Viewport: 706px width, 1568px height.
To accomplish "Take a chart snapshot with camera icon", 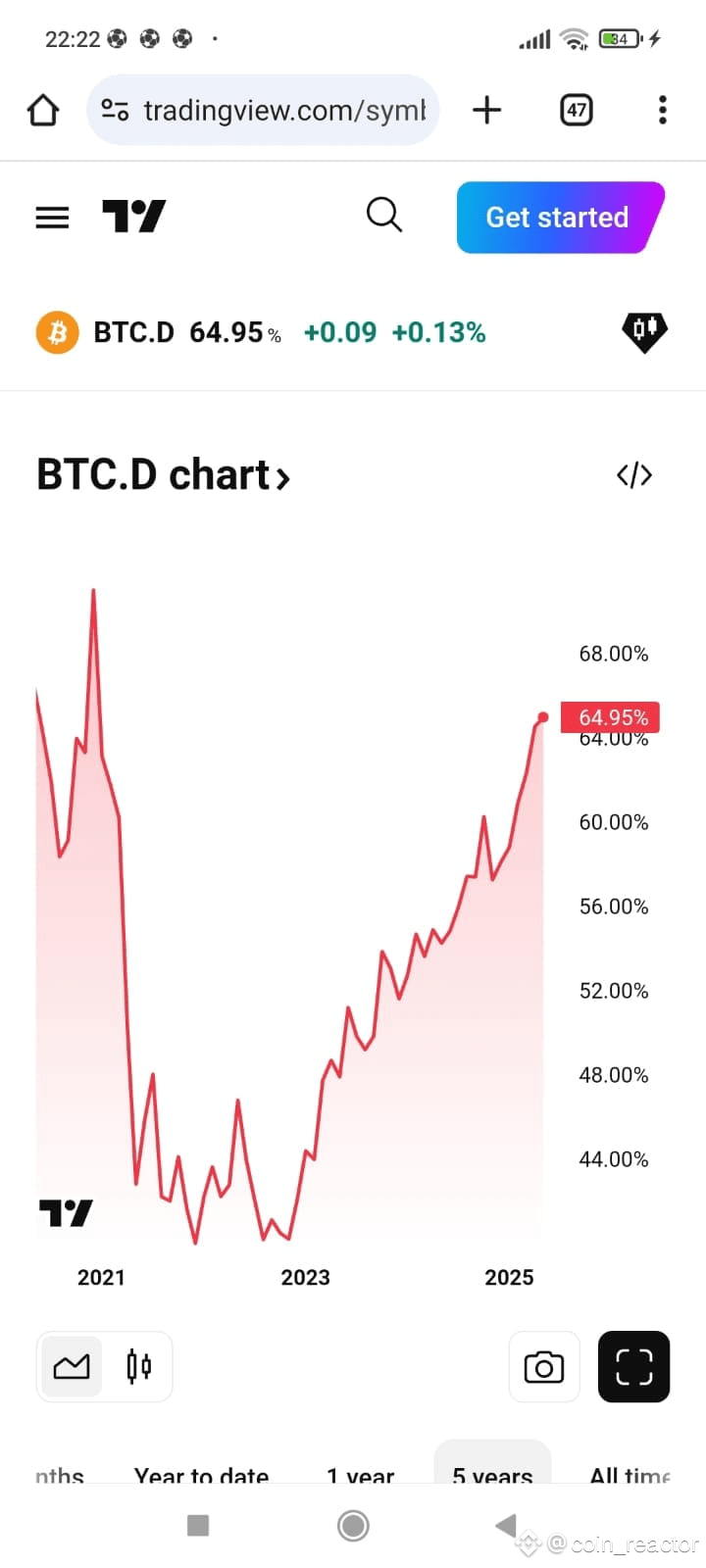I will click(x=544, y=1366).
